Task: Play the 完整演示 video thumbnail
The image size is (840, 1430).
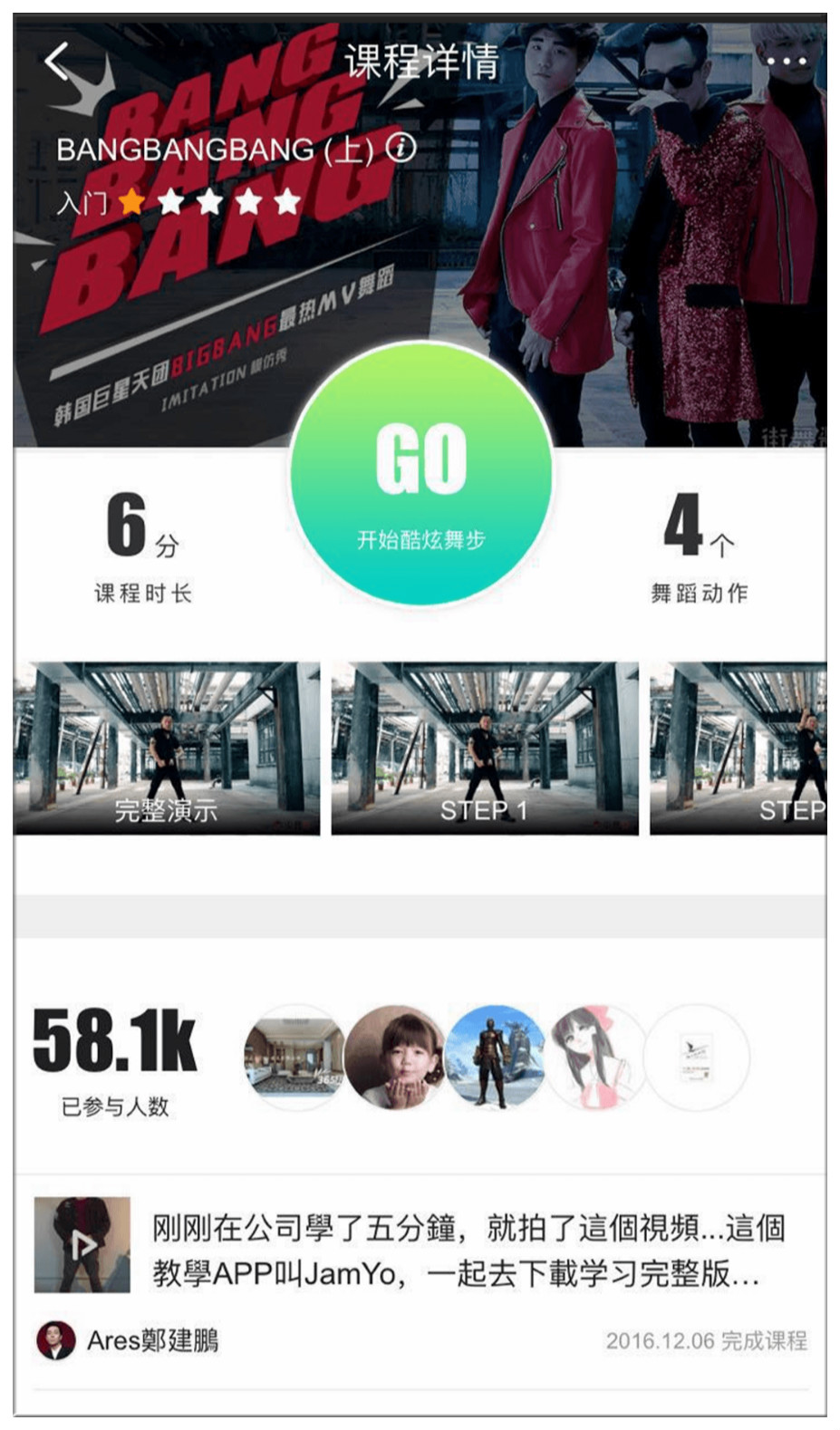Action: [167, 748]
